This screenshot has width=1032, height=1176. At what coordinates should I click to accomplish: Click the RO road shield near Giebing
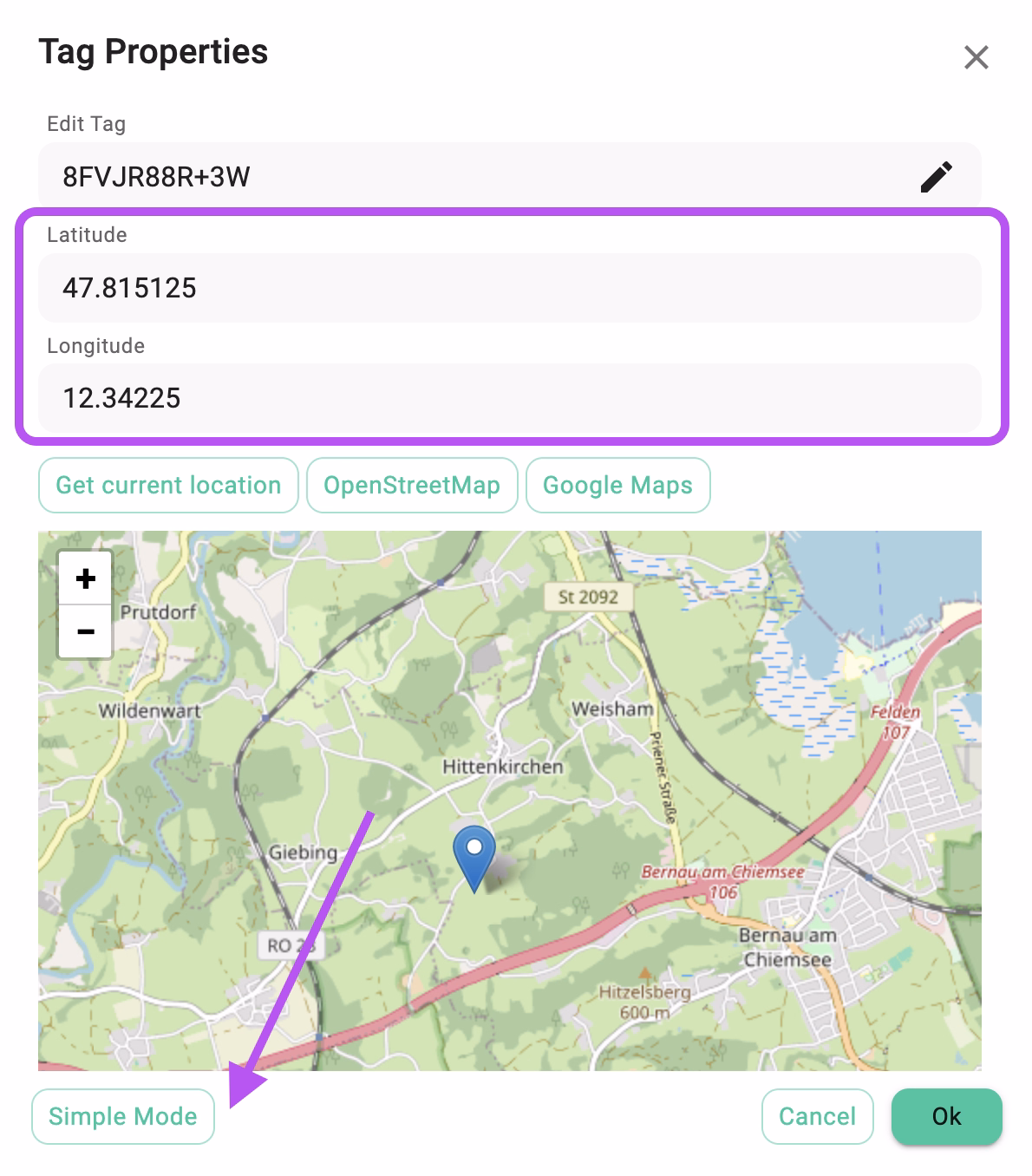(291, 944)
